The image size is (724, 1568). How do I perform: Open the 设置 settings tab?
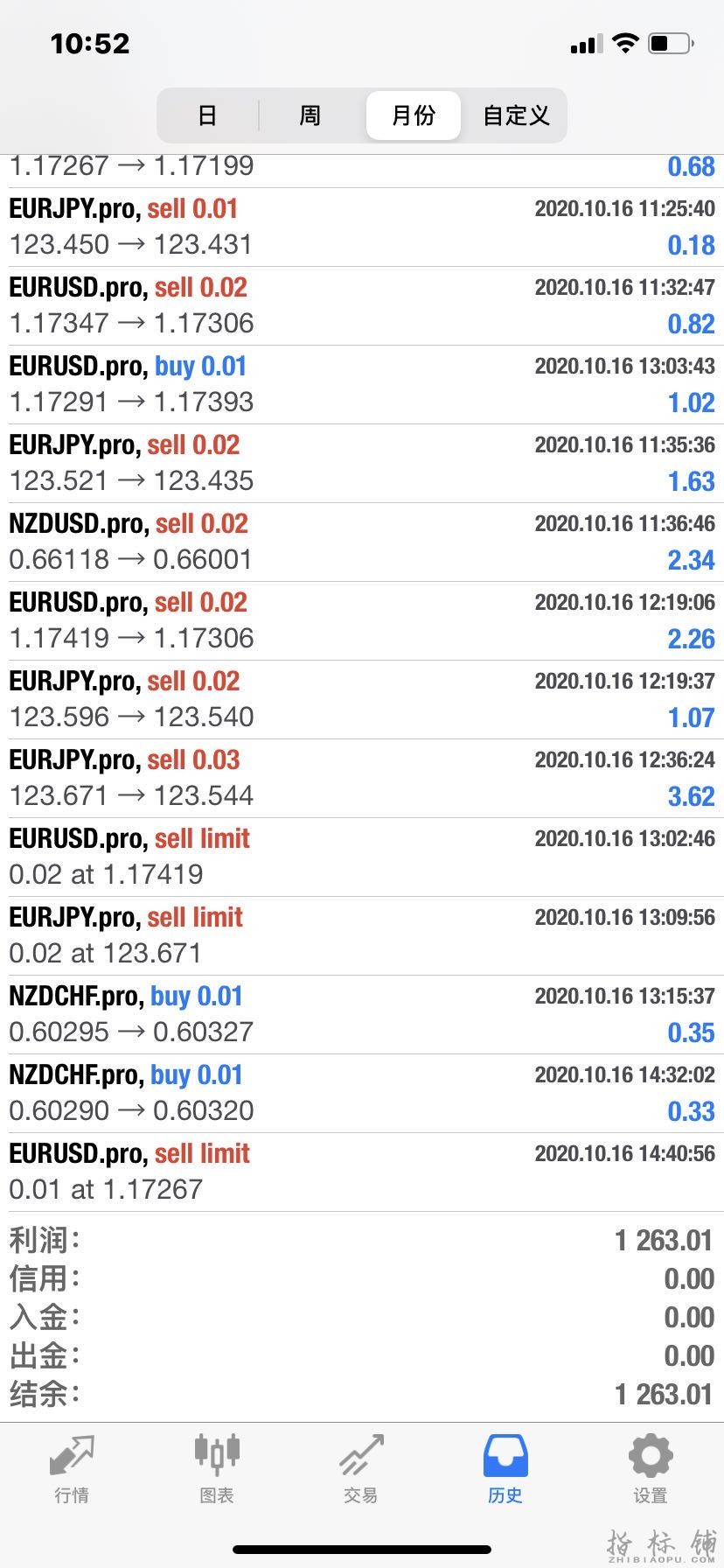tap(651, 1469)
